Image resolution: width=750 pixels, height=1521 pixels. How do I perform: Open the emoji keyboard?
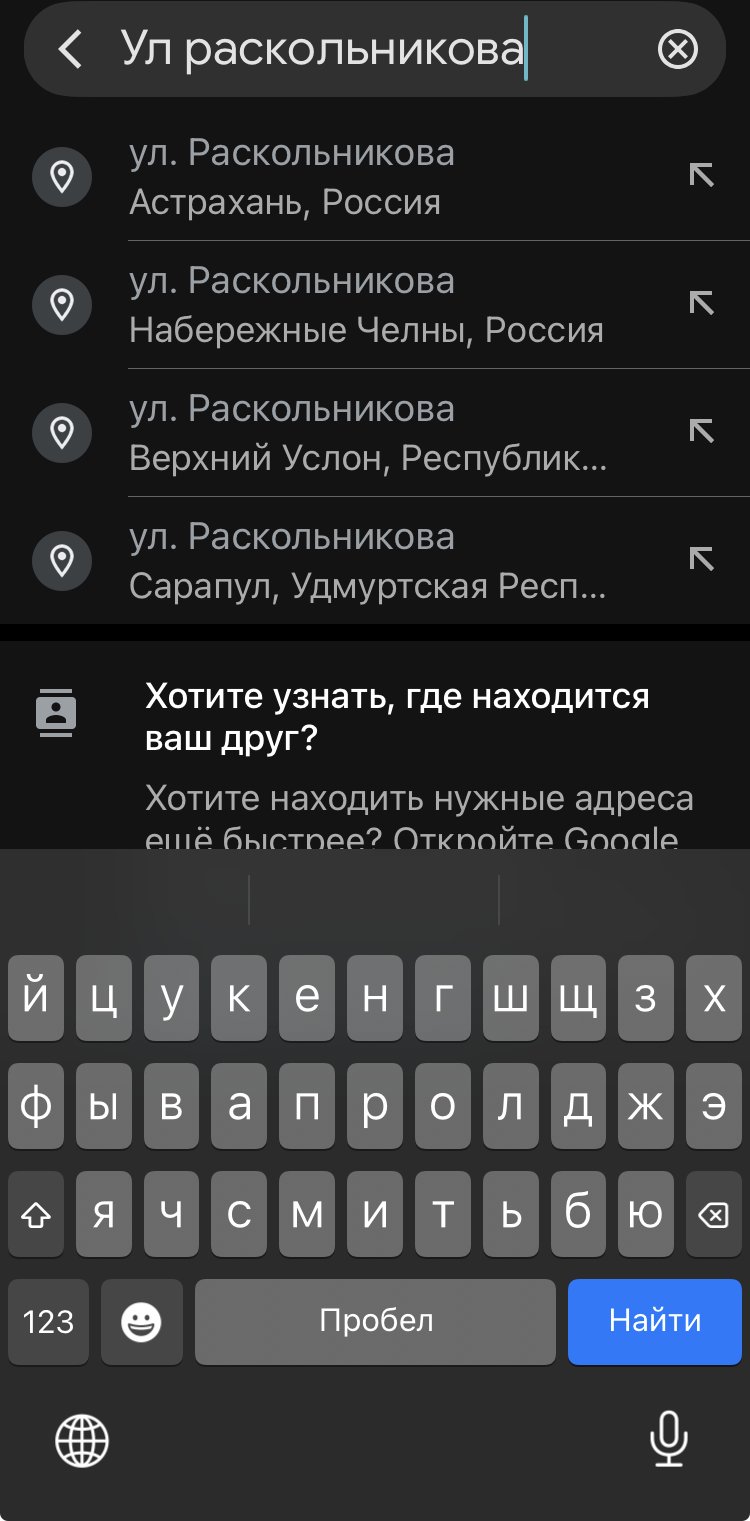(141, 1321)
